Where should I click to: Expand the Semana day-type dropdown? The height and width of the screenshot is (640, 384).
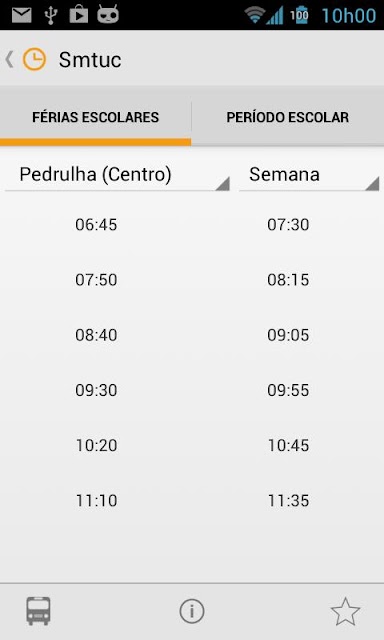coord(310,176)
